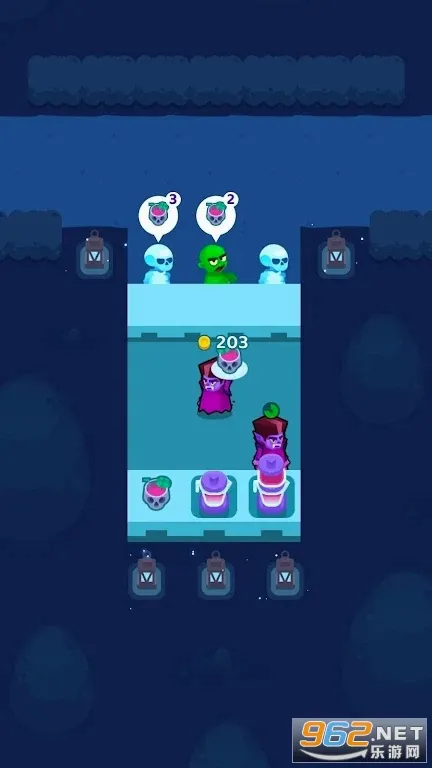Screen dimensions: 432x768
Task: Serve the skeleton ordering 3 drinks
Action: pyautogui.click(x=158, y=264)
